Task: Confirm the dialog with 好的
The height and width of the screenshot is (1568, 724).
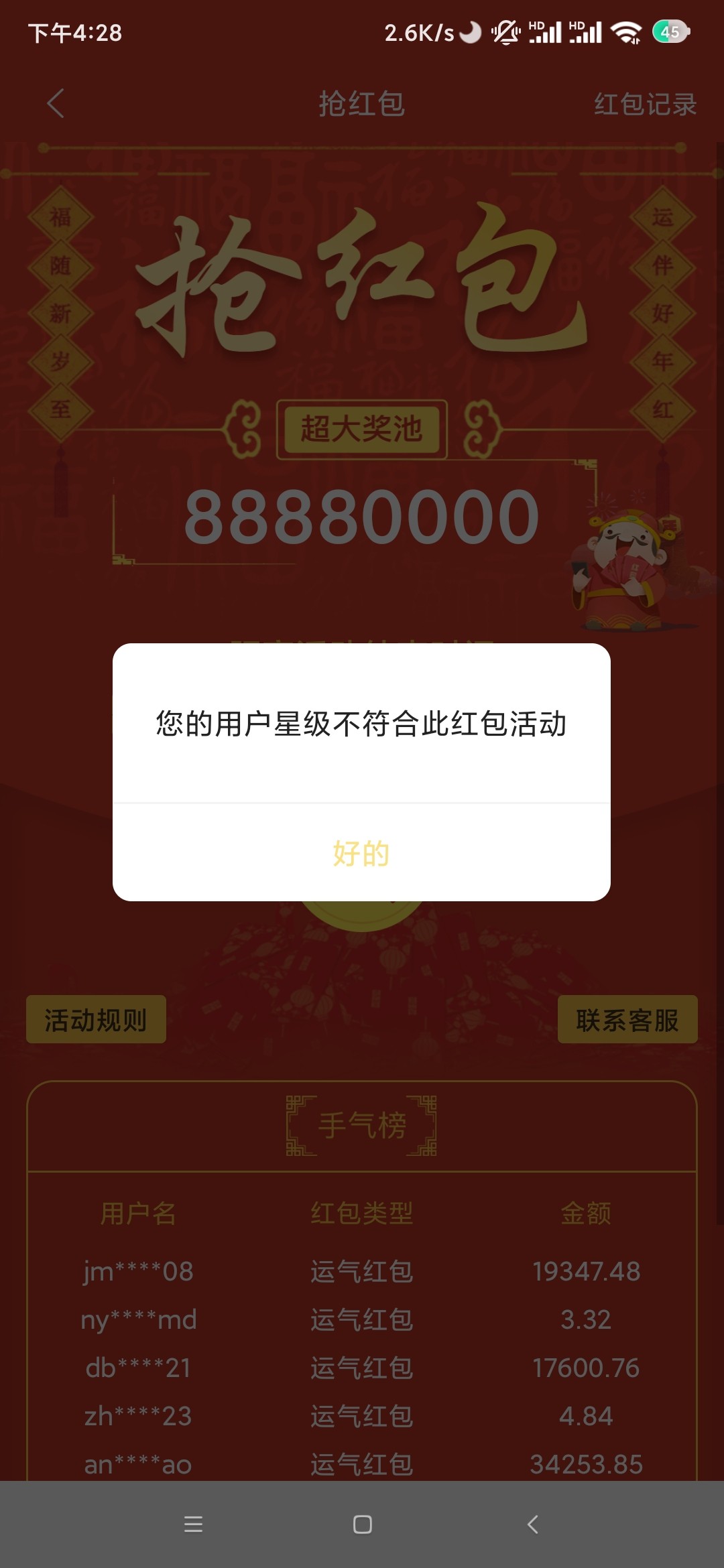Action: [361, 854]
